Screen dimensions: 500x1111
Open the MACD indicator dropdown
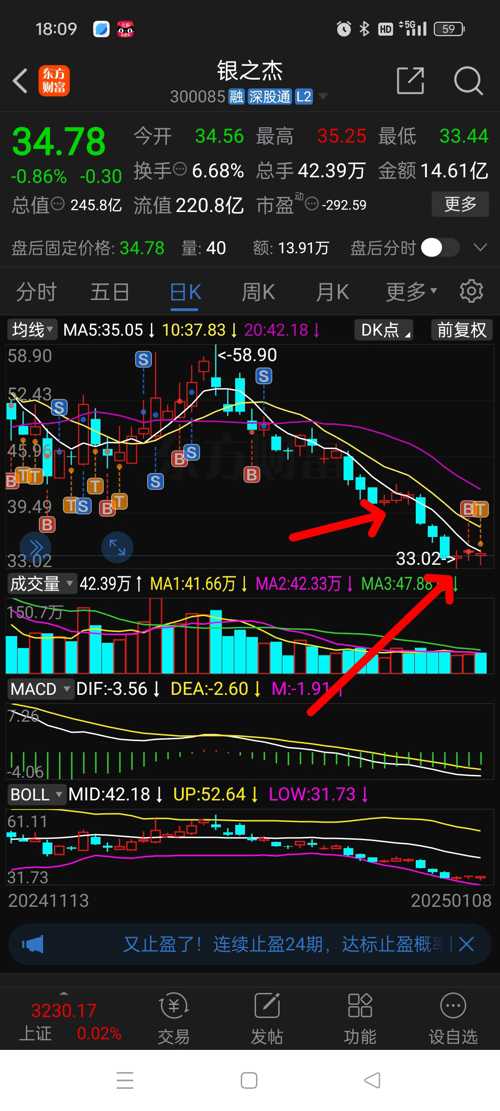[x=40, y=689]
